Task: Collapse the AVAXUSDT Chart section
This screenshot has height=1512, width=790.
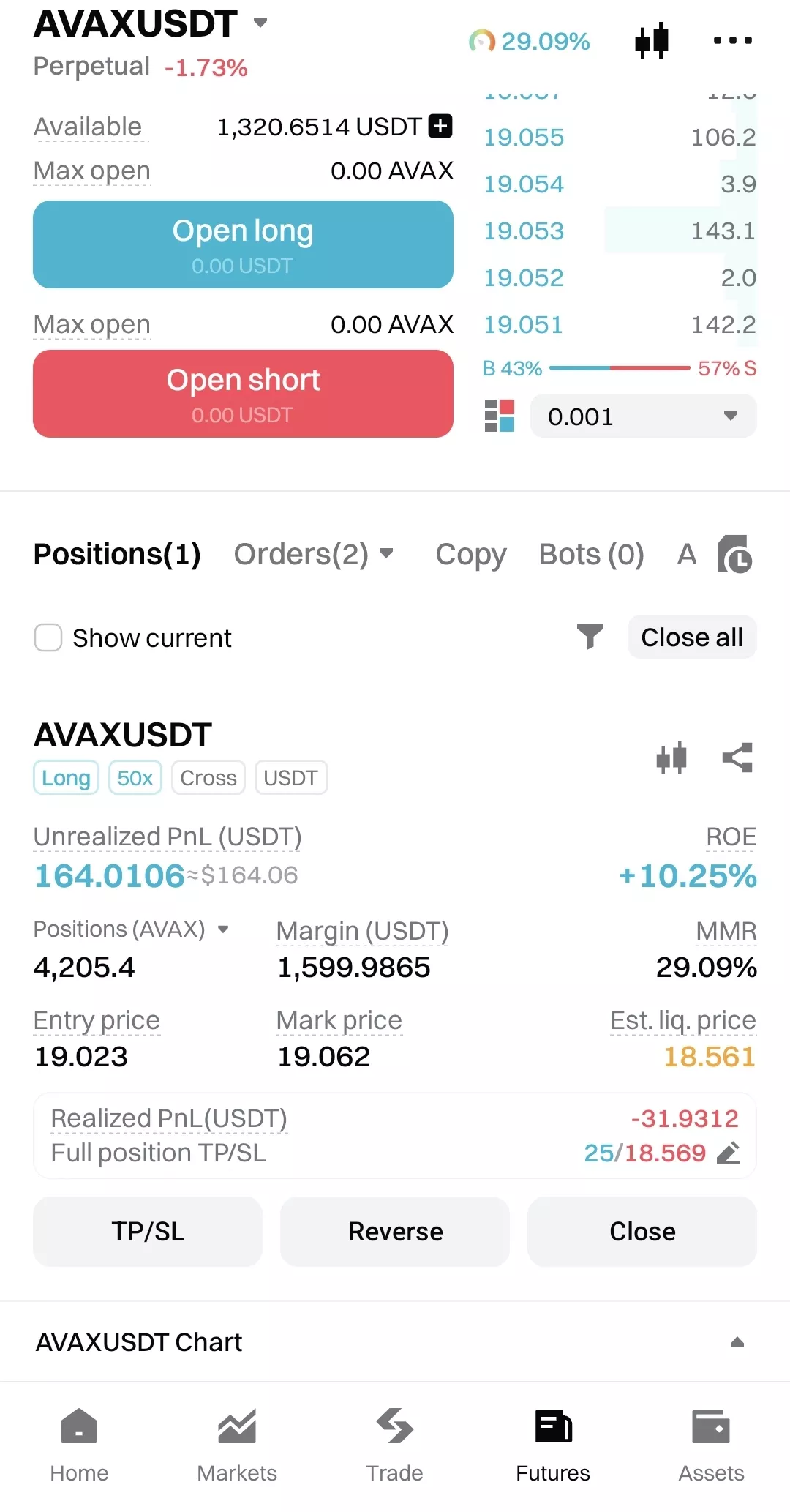Action: coord(737,1342)
